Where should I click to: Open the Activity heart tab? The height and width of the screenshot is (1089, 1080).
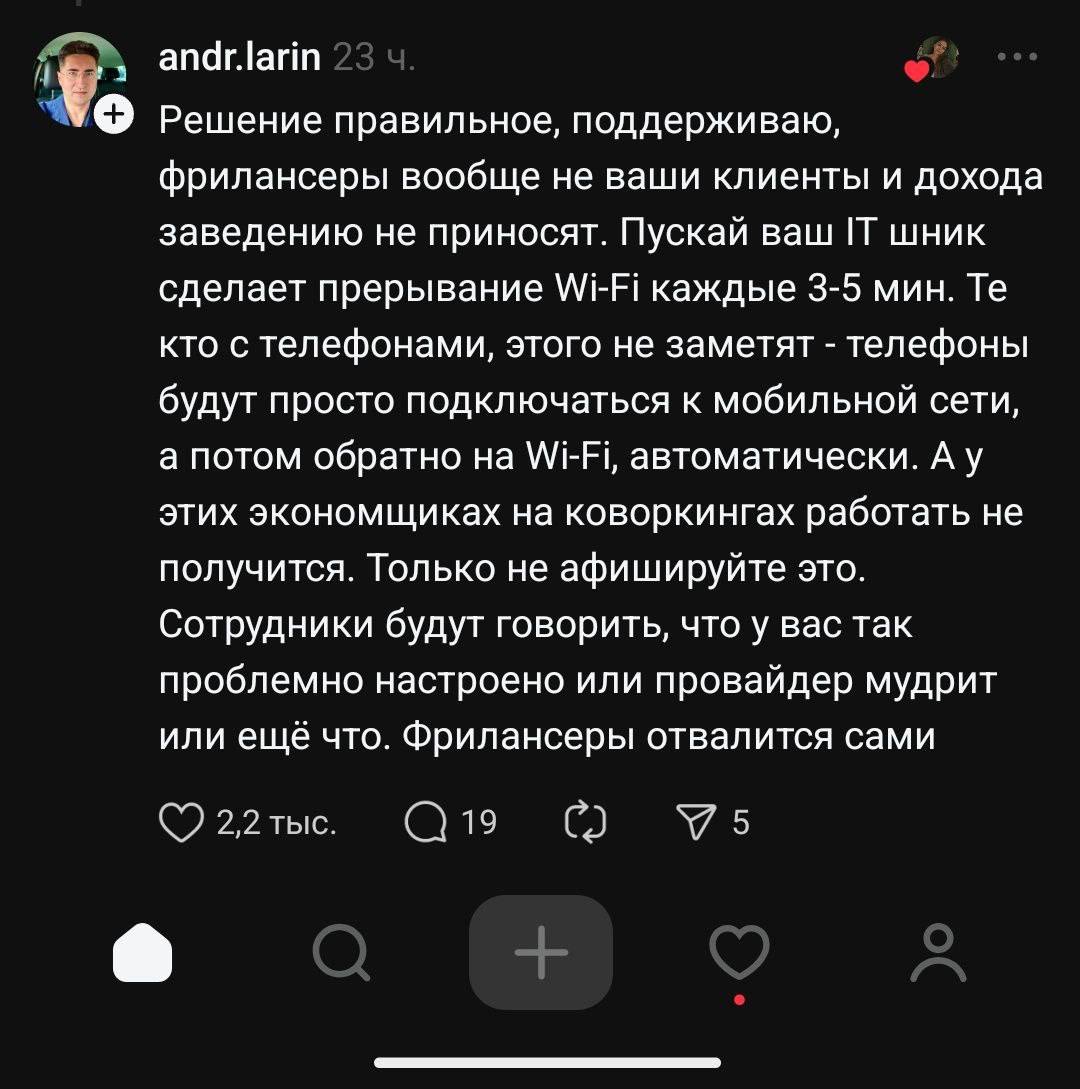point(739,951)
